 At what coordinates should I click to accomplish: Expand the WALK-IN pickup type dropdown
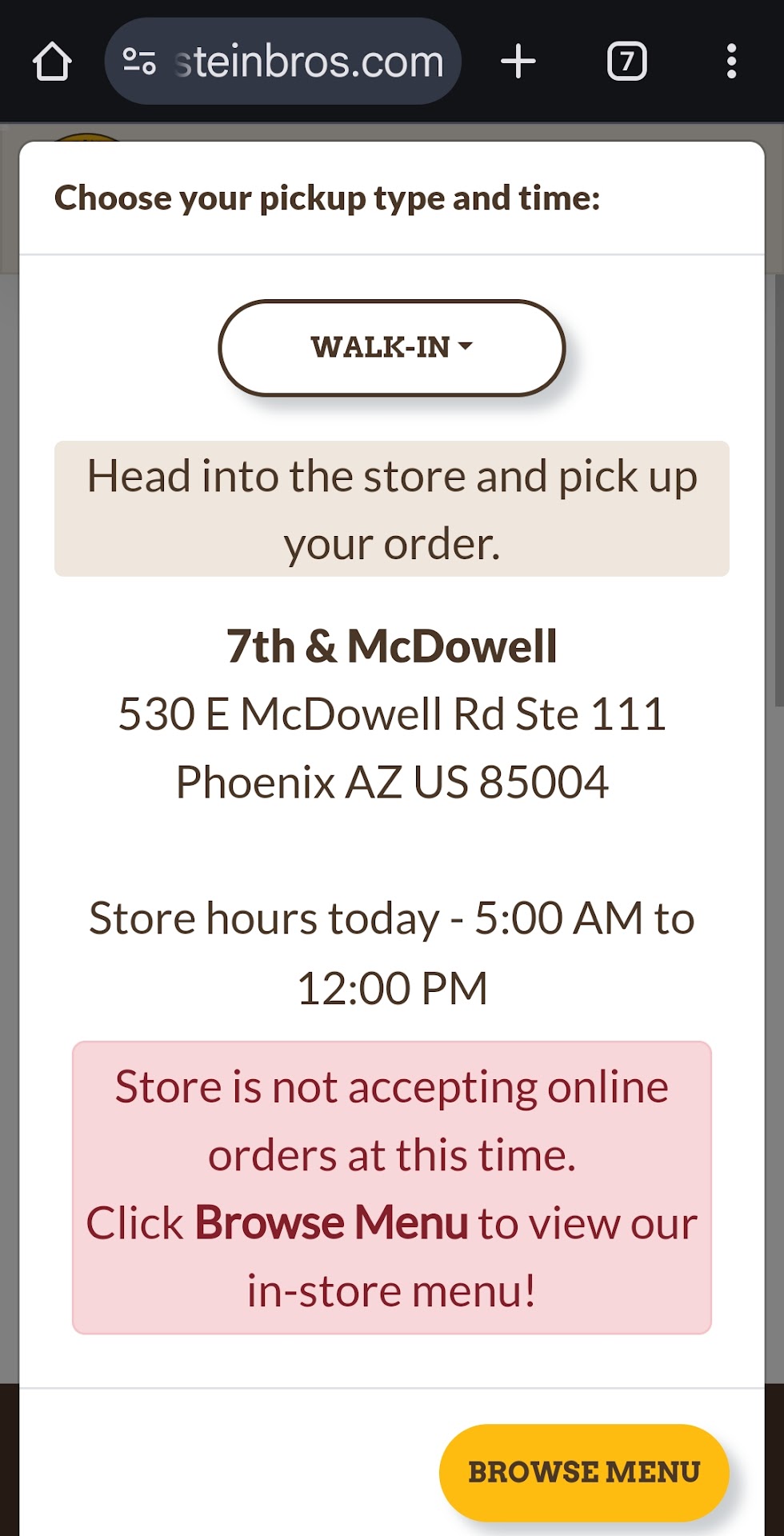point(391,347)
